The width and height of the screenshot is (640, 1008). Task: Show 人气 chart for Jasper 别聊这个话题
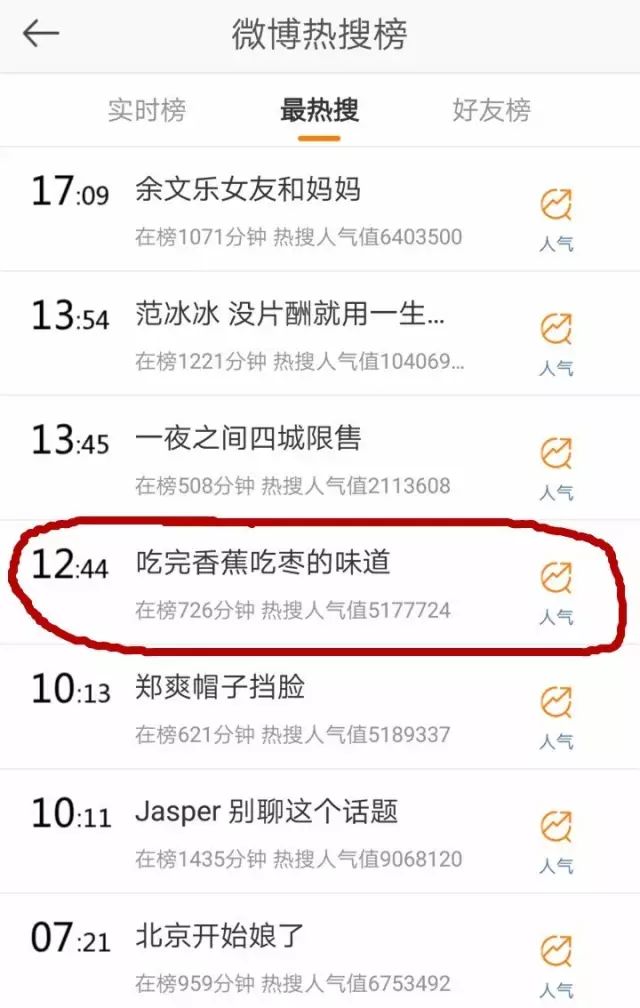(x=556, y=838)
